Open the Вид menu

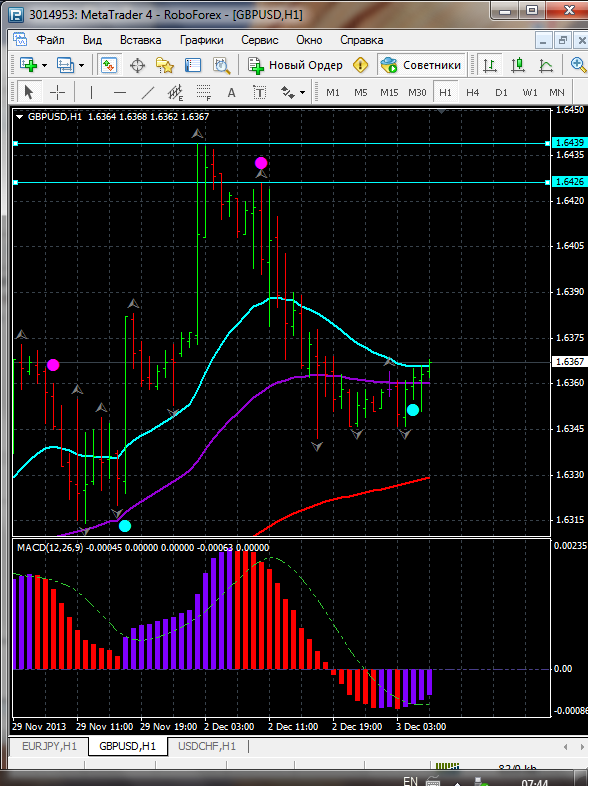(x=92, y=40)
